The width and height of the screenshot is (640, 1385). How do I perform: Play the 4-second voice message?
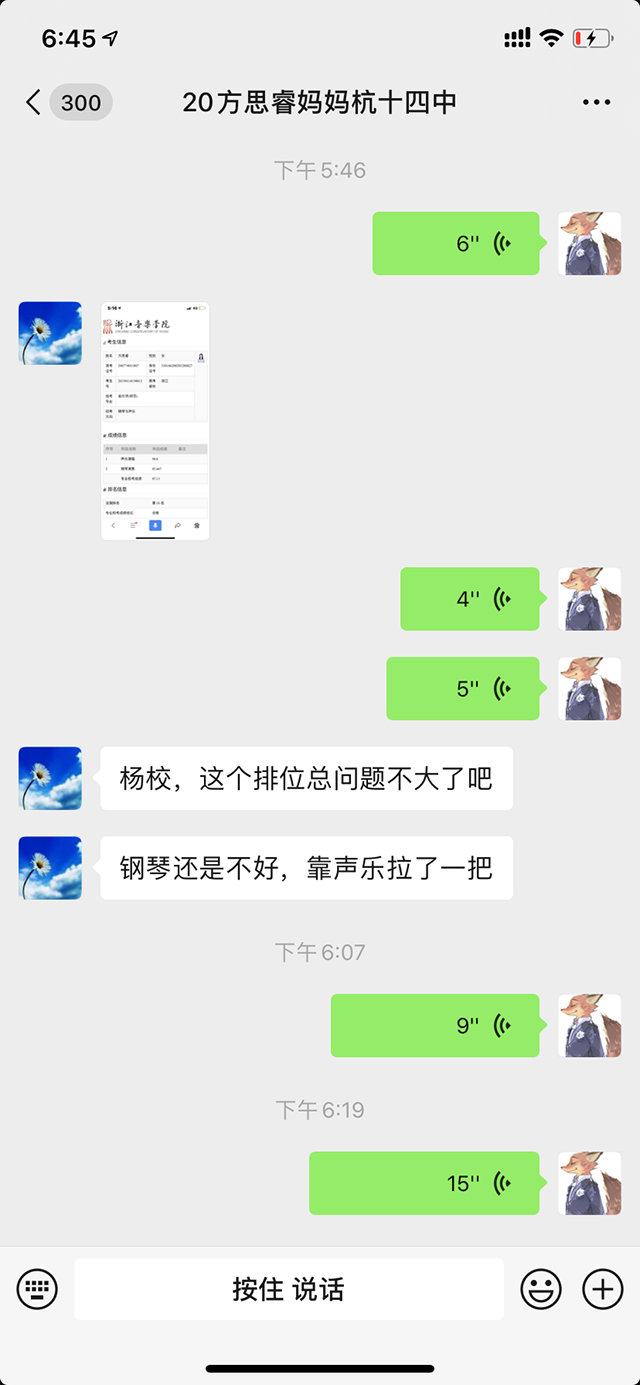coord(470,599)
